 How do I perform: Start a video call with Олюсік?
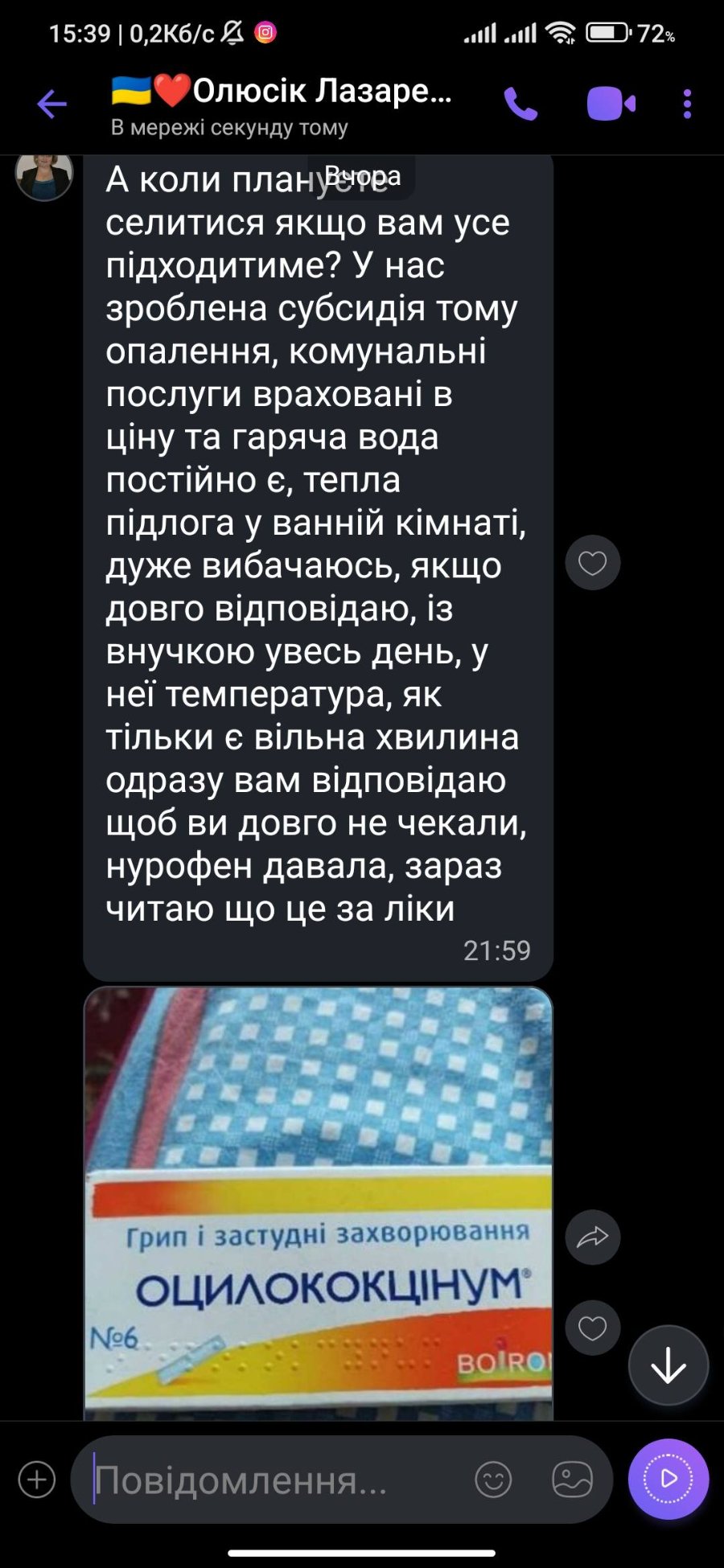click(611, 104)
